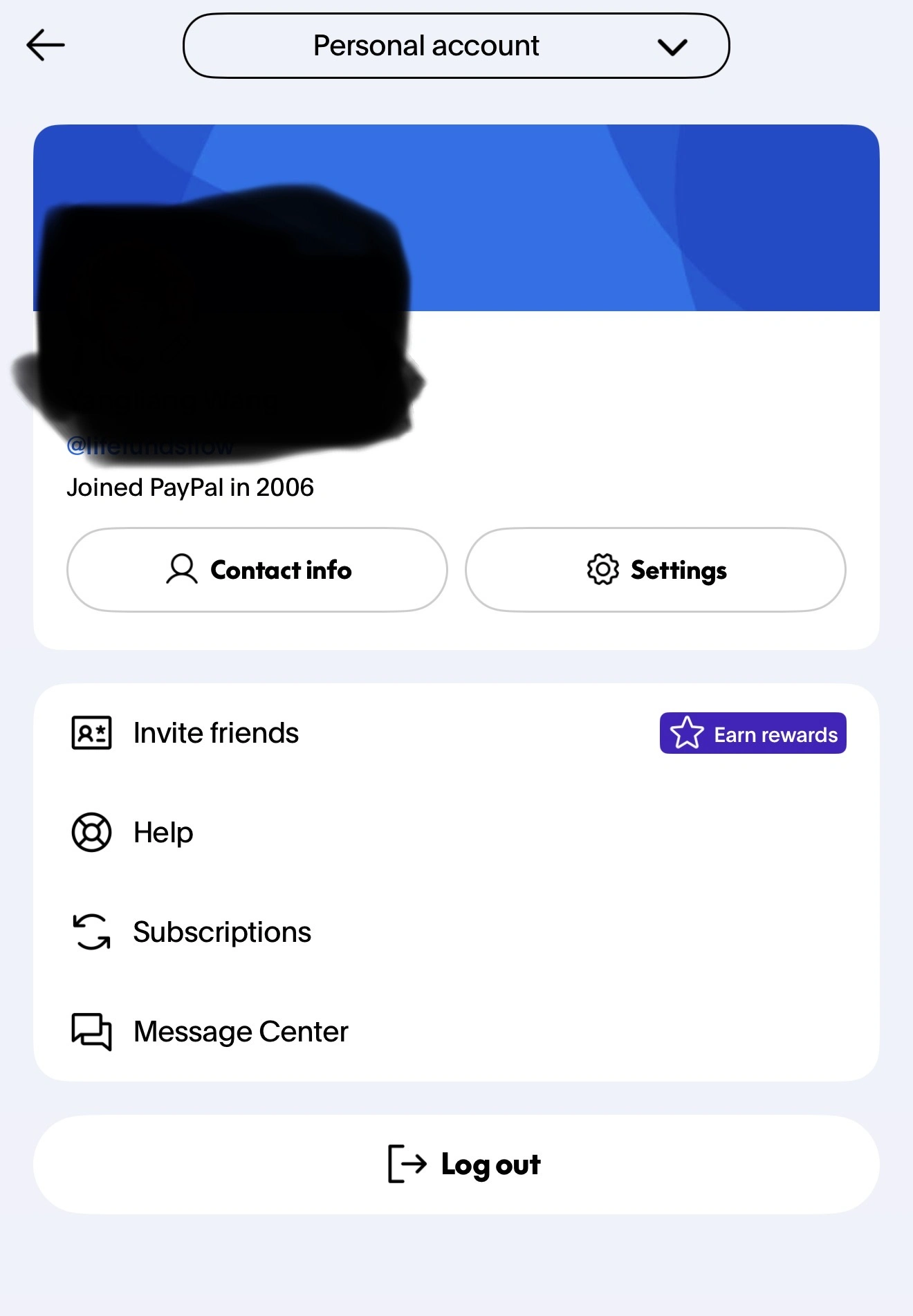Open Contact info
The height and width of the screenshot is (1316, 913).
(x=257, y=570)
